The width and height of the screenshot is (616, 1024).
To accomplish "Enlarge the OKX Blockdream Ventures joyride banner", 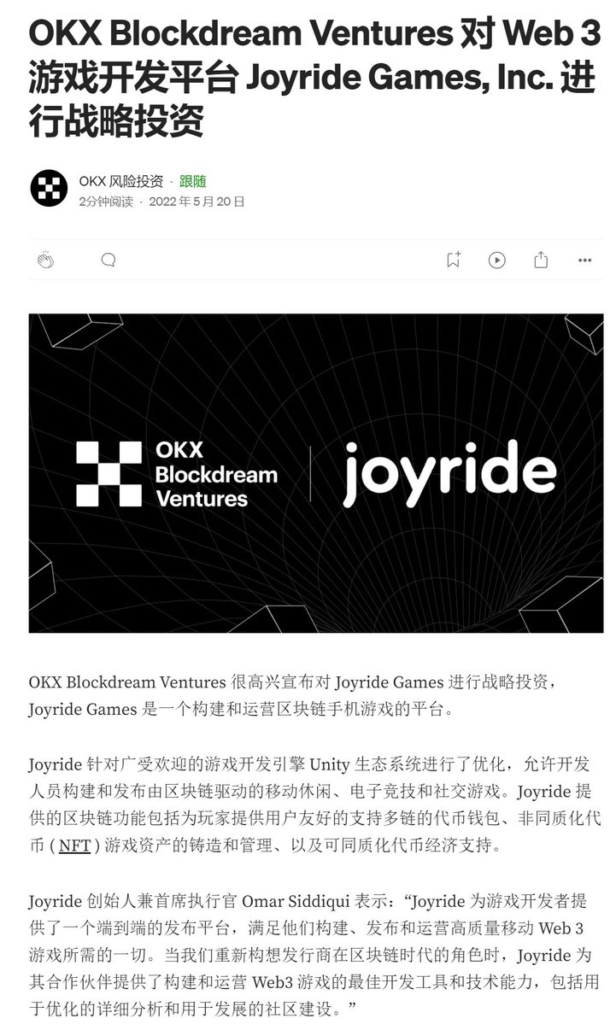I will [x=316, y=473].
